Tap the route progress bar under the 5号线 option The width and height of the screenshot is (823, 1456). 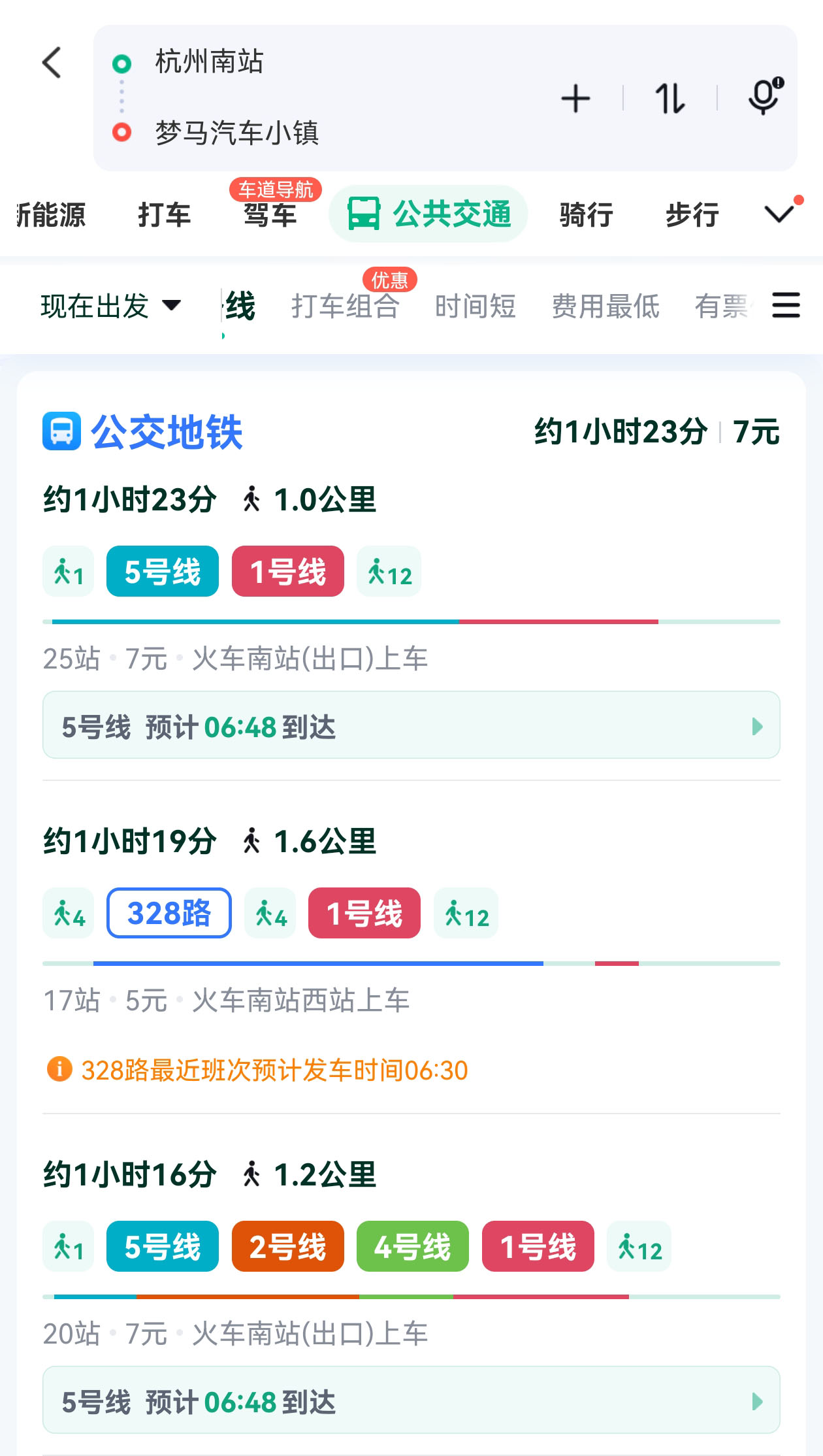tap(411, 621)
